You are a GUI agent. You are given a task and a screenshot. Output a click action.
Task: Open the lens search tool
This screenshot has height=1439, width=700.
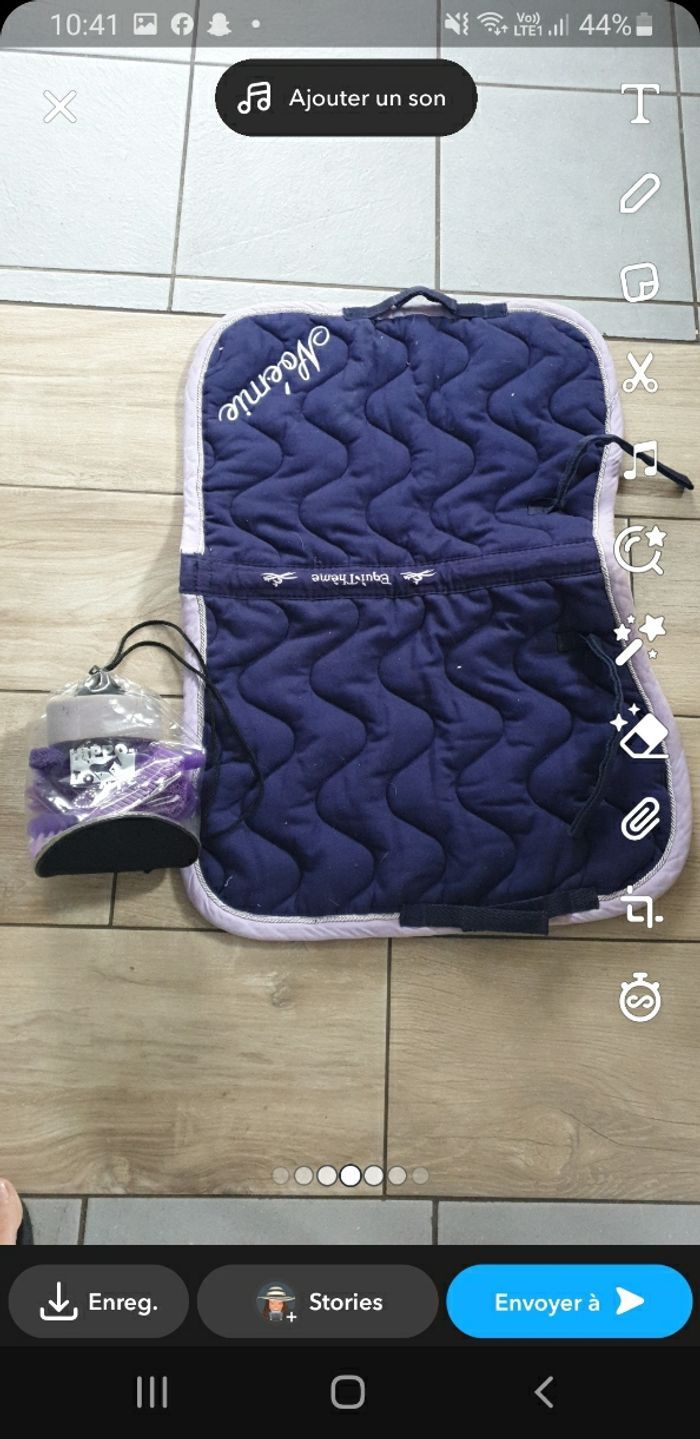point(640,550)
